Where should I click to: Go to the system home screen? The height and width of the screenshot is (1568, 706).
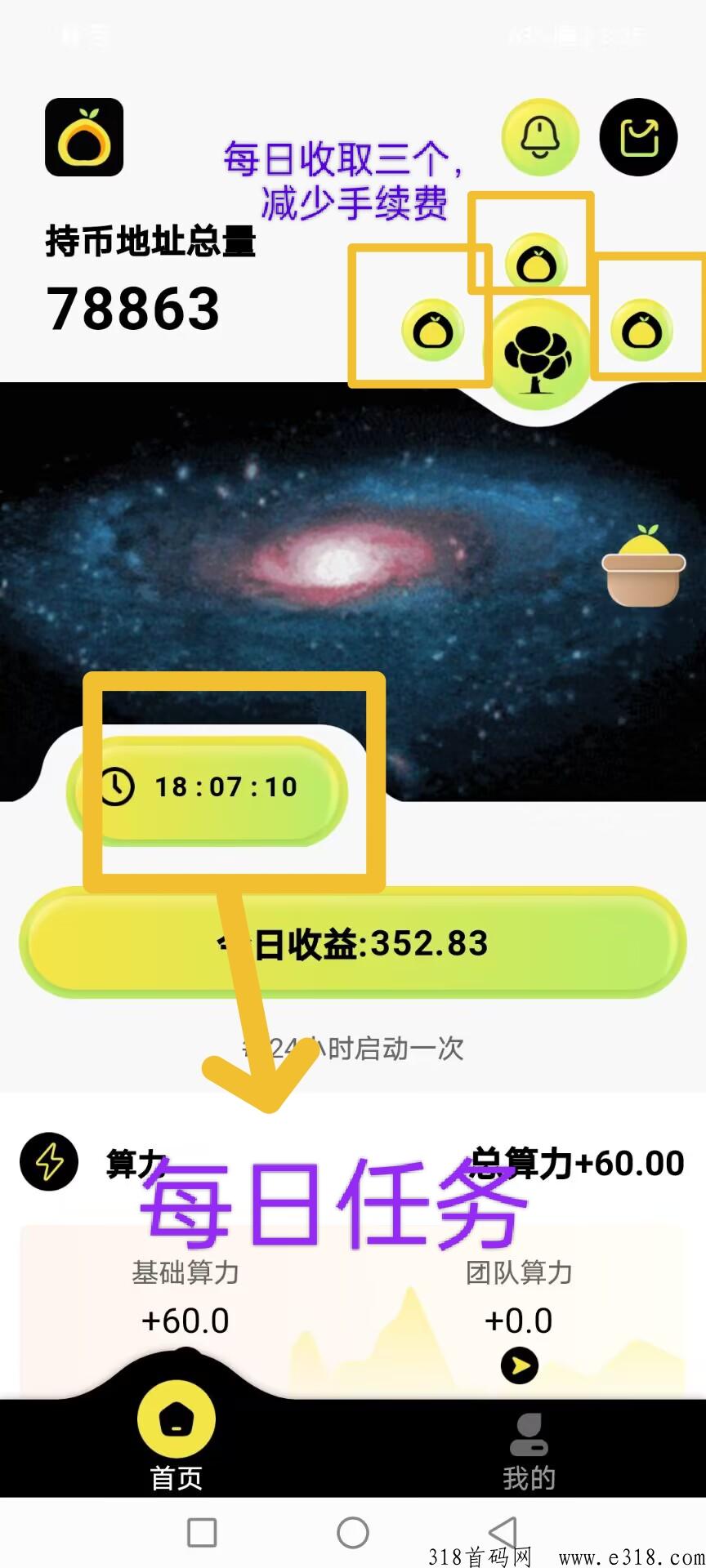353,1533
